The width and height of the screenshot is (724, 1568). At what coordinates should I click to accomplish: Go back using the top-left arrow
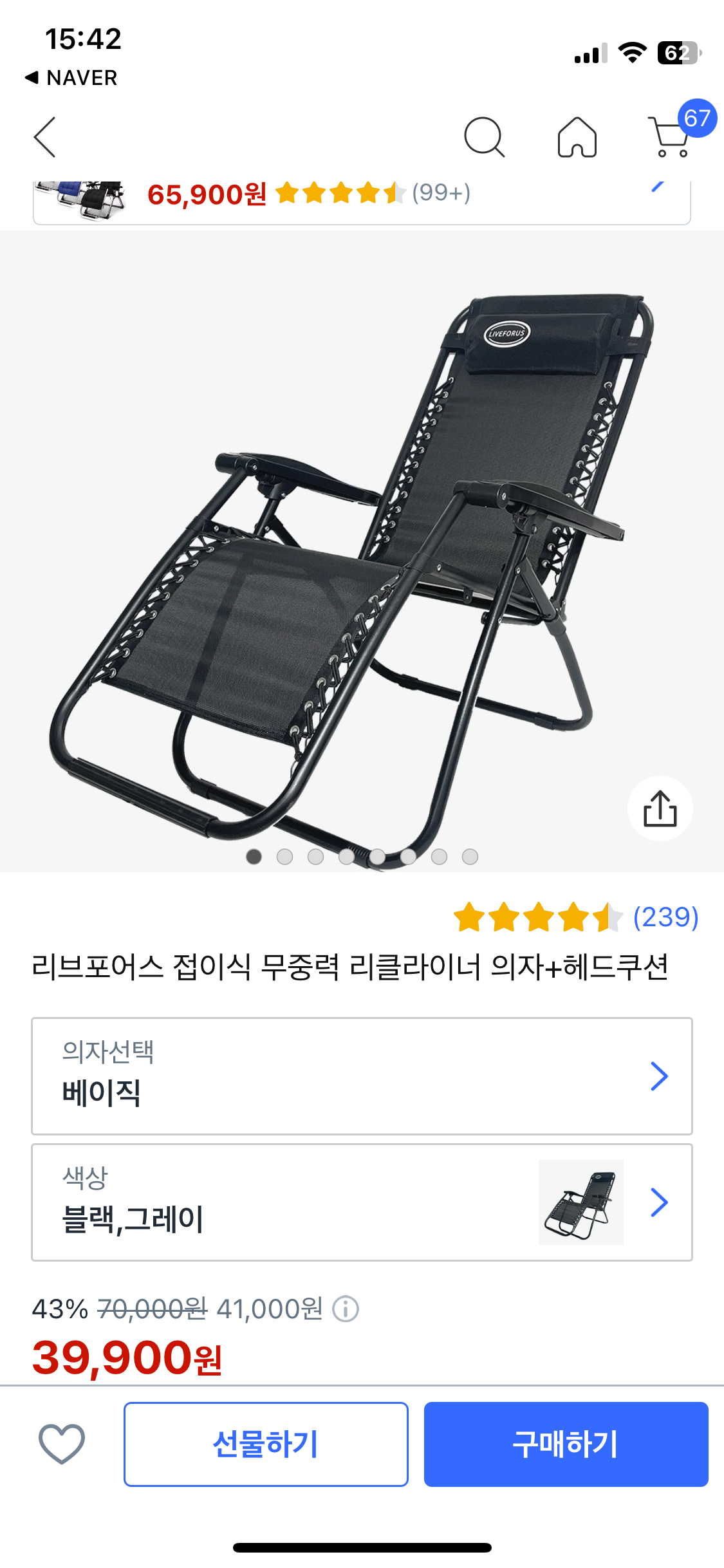coord(45,137)
